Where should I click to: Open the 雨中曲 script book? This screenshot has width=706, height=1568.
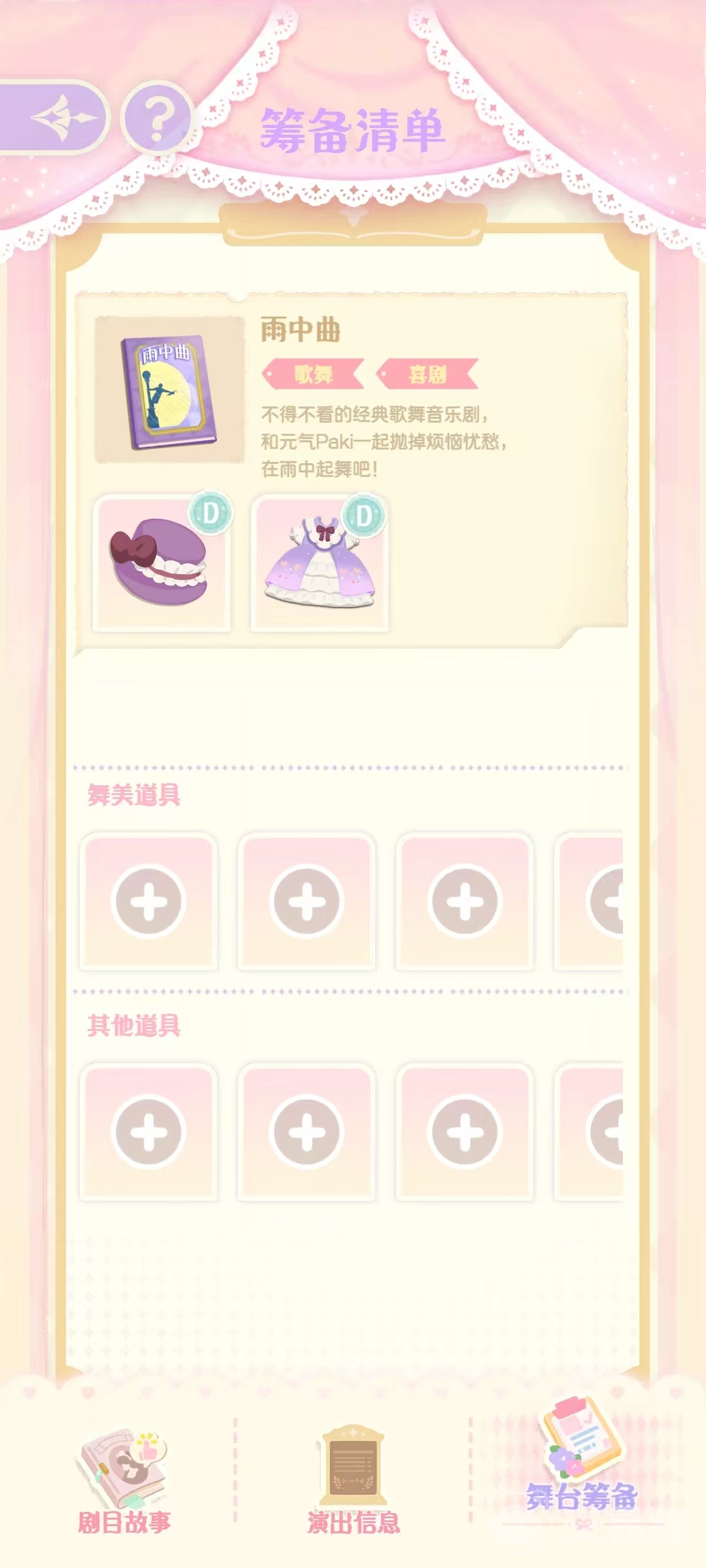(x=169, y=390)
